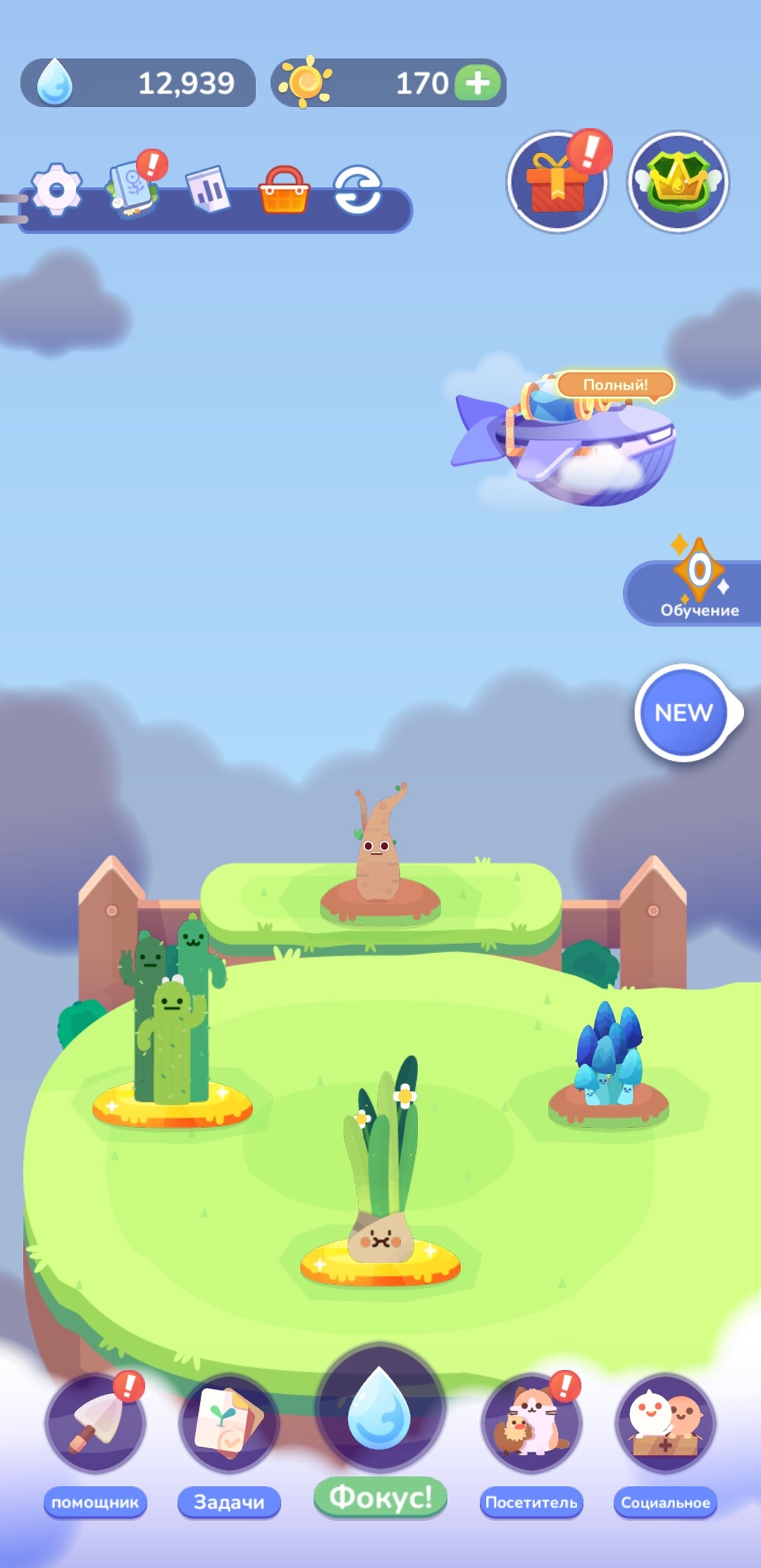The image size is (761, 1568).
Task: Open the settings gear
Action: pyautogui.click(x=58, y=189)
